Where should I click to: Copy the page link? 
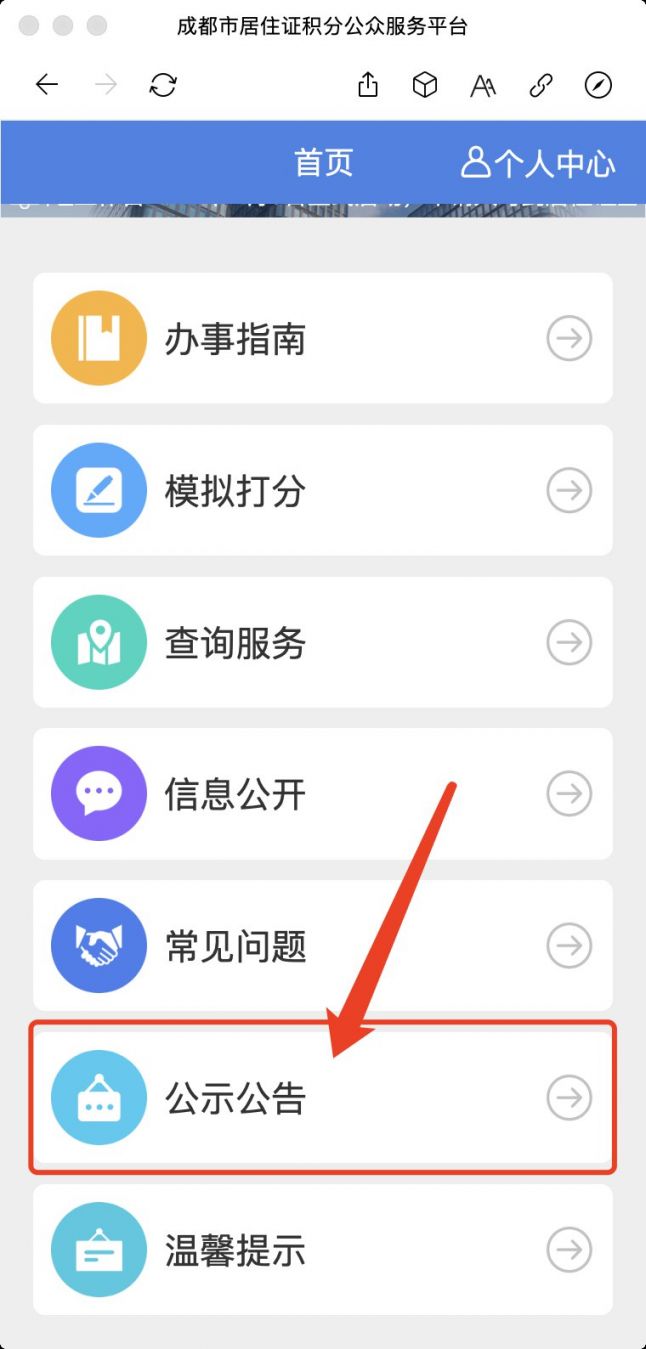pos(541,85)
